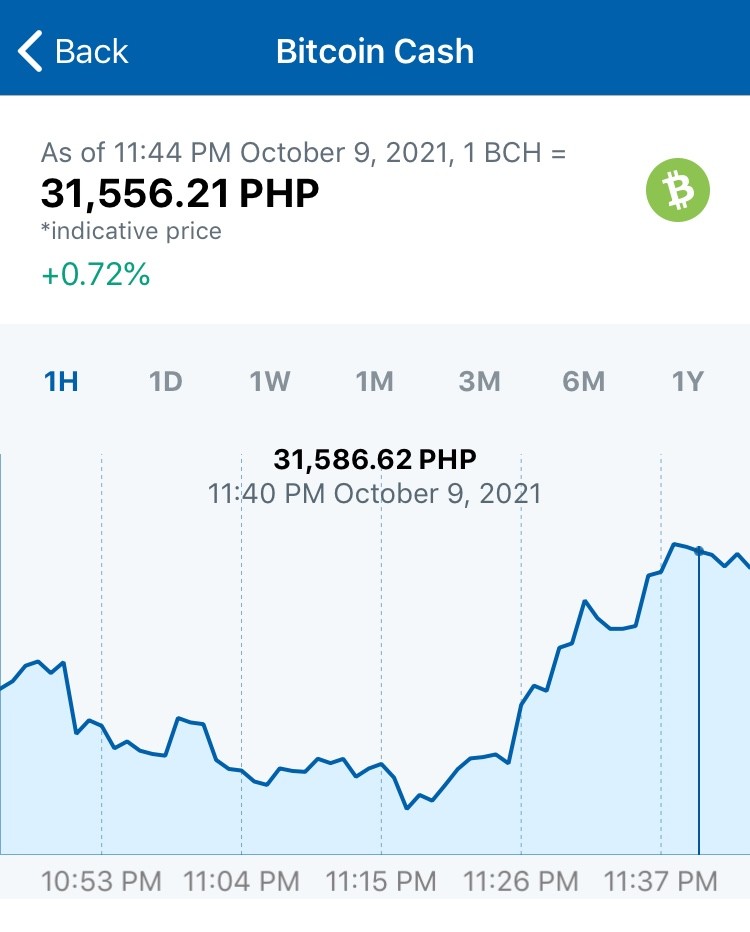Show the 3M price chart

(x=479, y=381)
